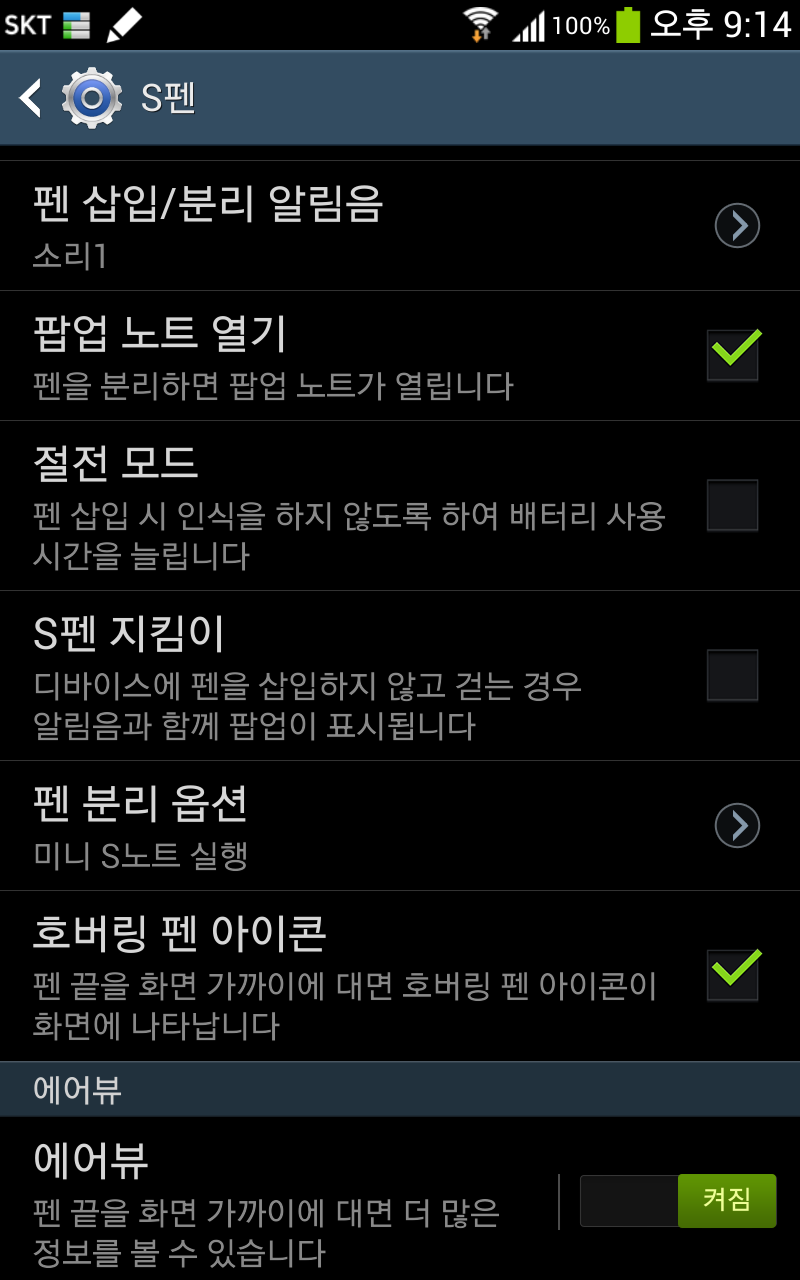Uncheck the 팝업 노트 열기 checkbox
Viewport: 800px width, 1280px height.
732,354
